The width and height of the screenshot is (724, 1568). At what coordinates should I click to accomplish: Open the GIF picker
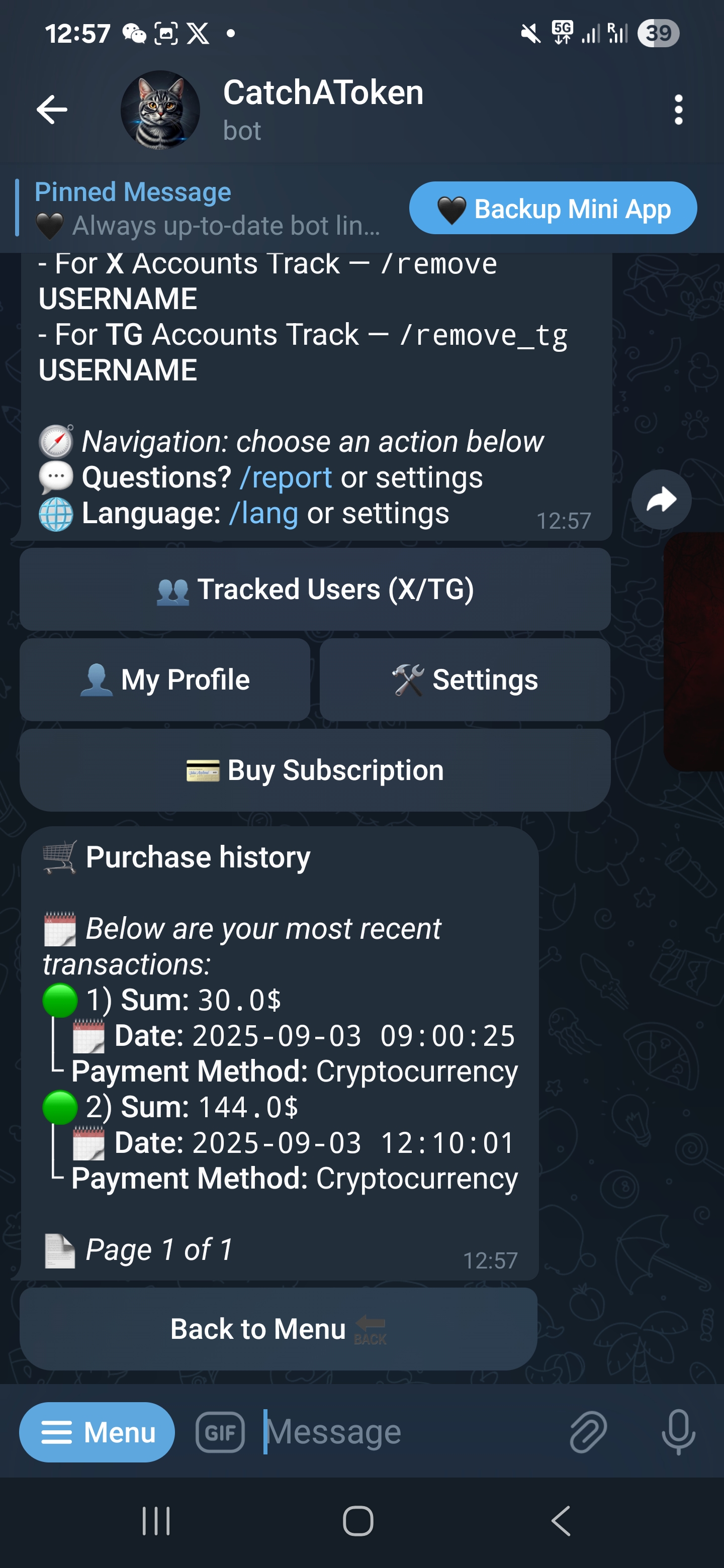point(220,1432)
